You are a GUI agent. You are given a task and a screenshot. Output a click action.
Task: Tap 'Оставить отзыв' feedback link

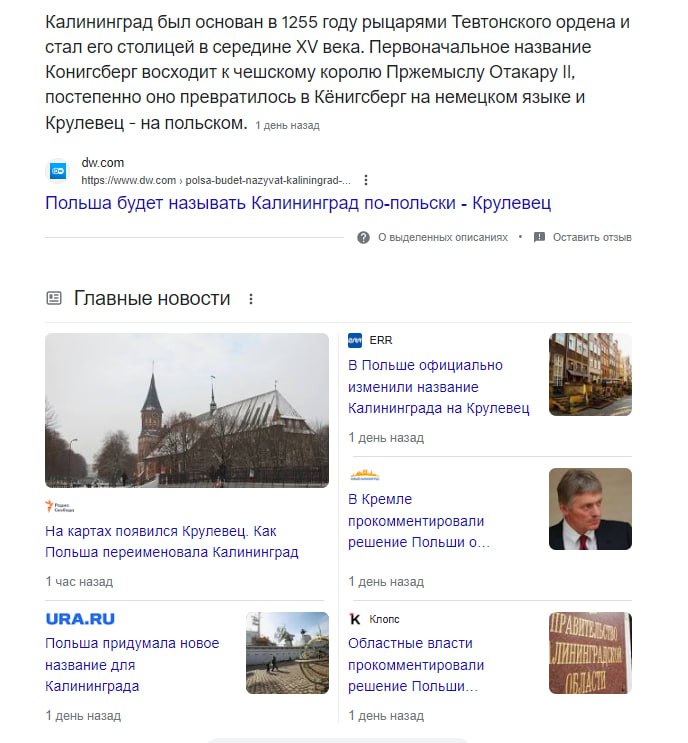point(591,238)
